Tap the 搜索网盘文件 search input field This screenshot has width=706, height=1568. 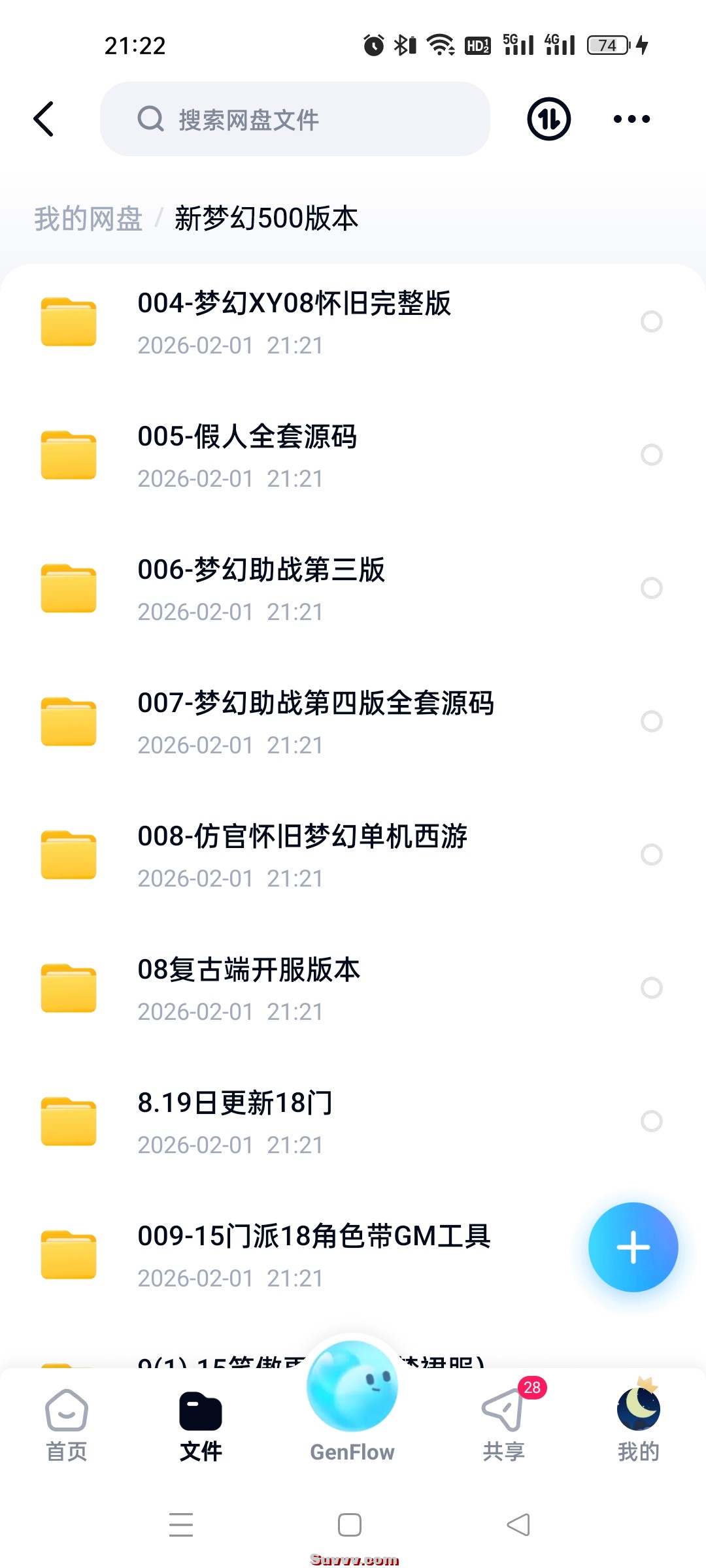click(294, 119)
